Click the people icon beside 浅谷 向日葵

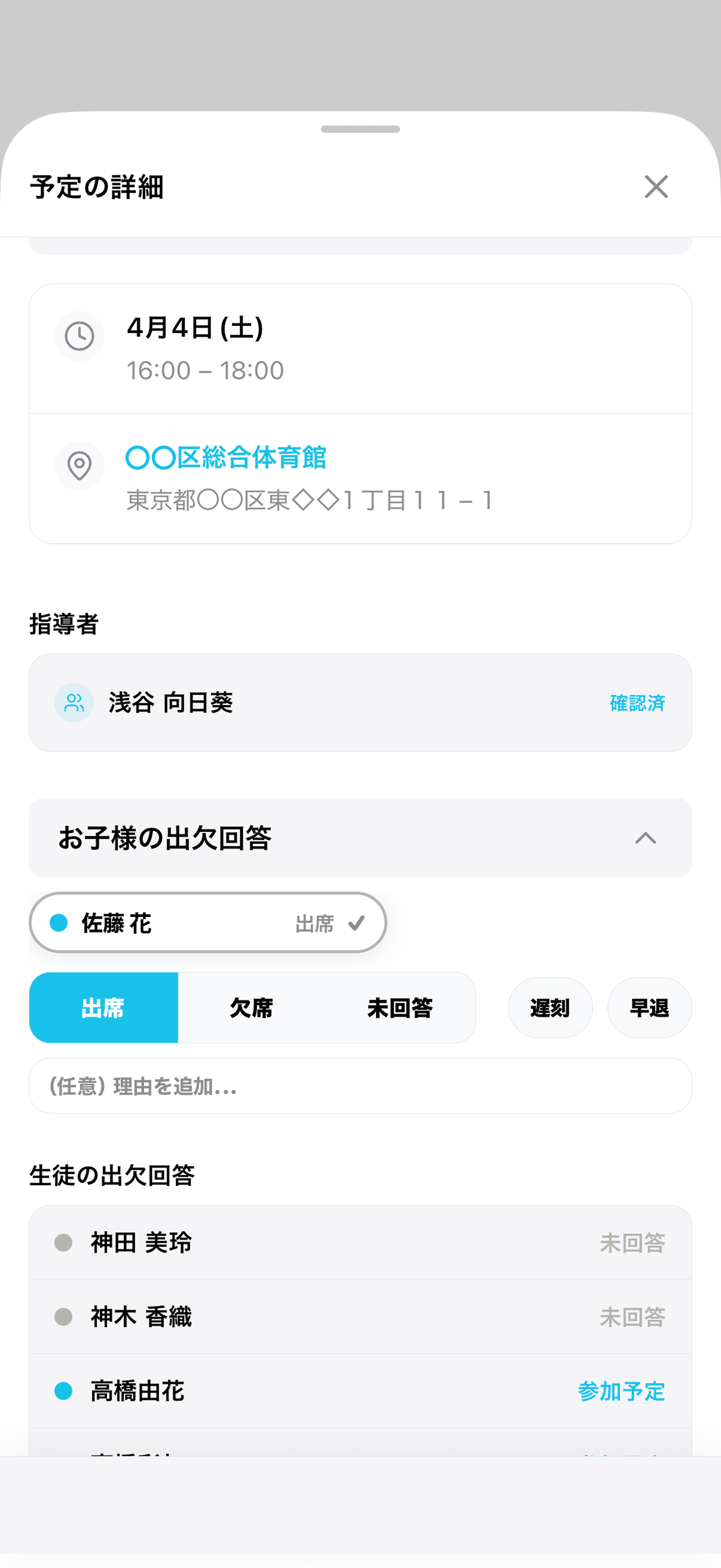(x=74, y=703)
